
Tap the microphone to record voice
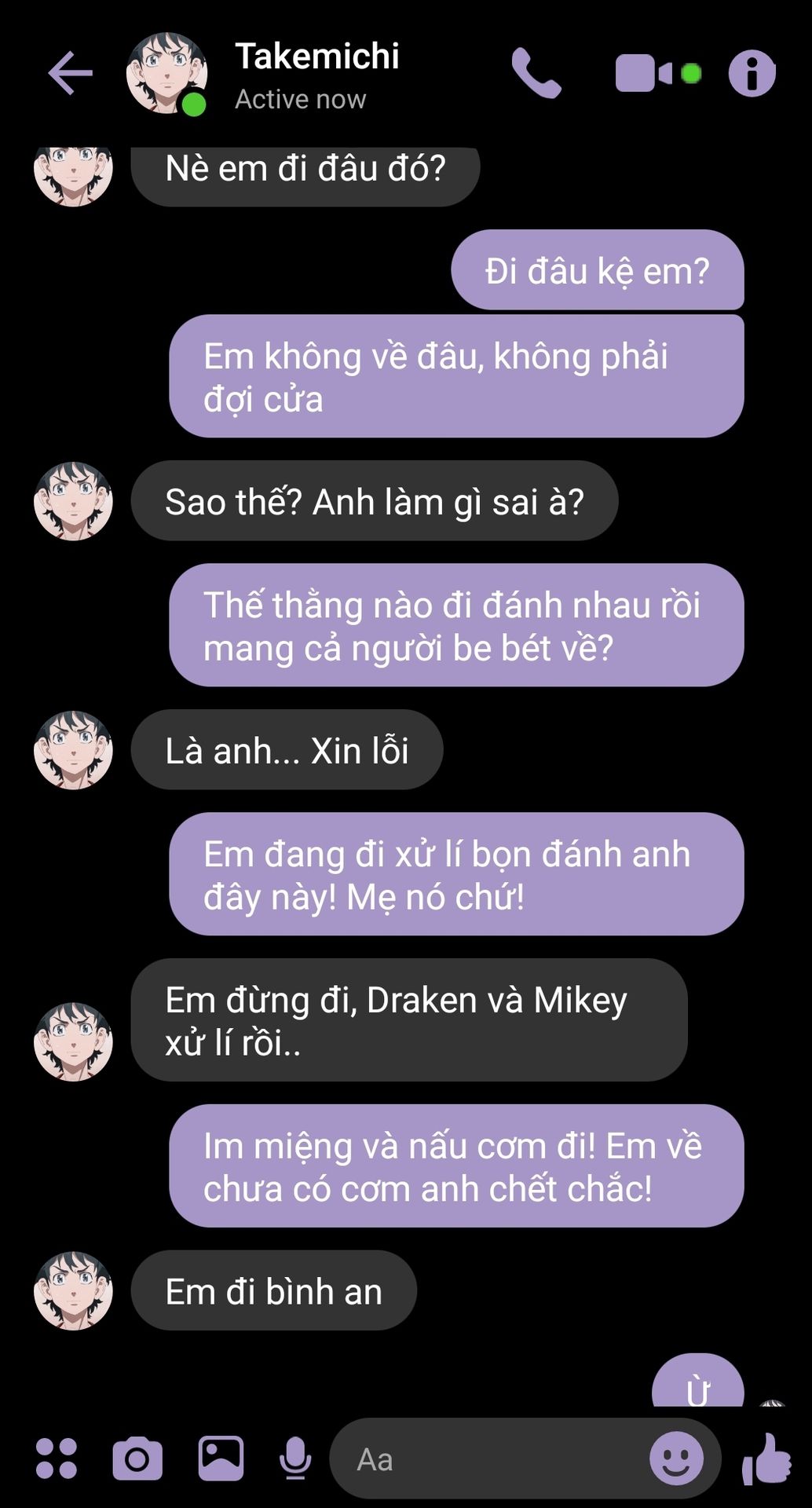[295, 1459]
